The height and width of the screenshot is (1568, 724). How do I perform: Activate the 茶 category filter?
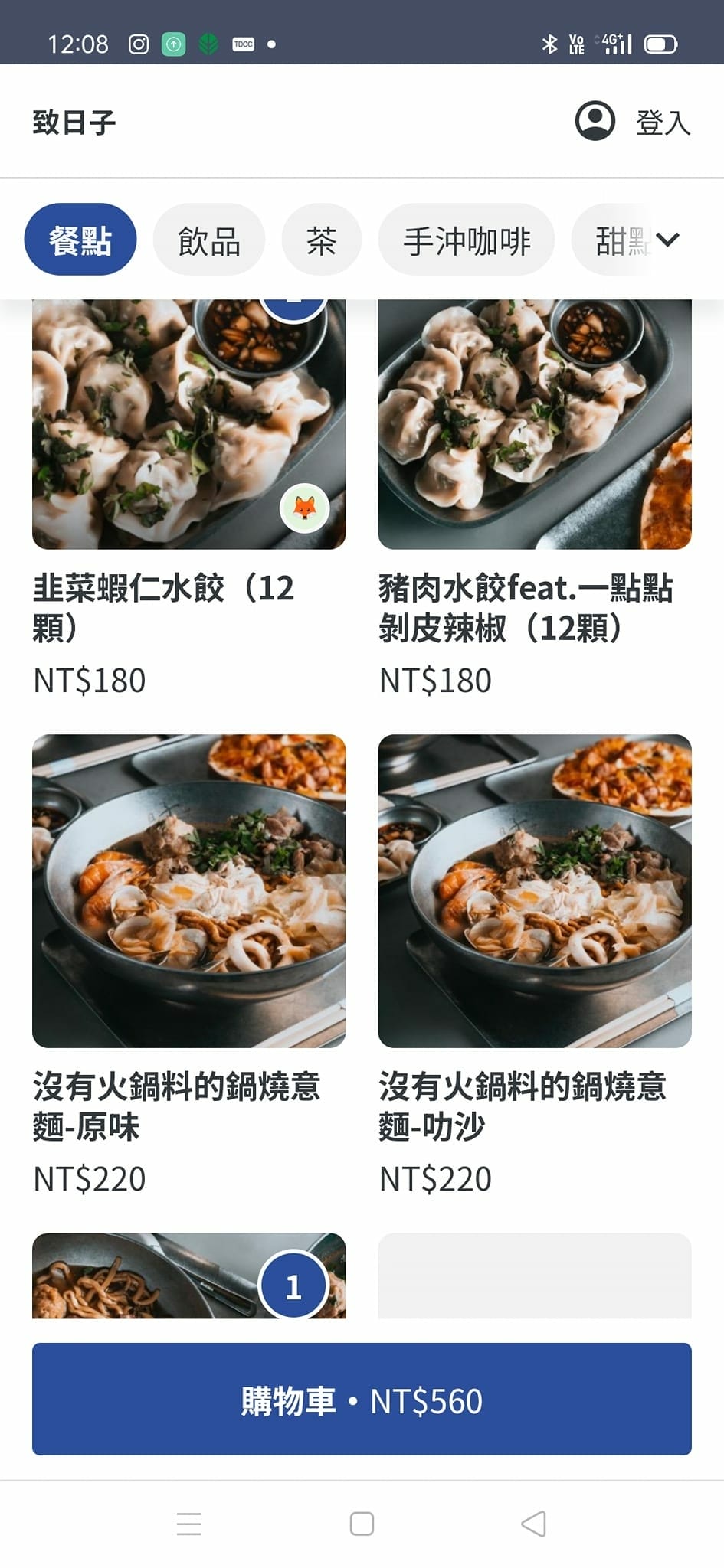(321, 239)
